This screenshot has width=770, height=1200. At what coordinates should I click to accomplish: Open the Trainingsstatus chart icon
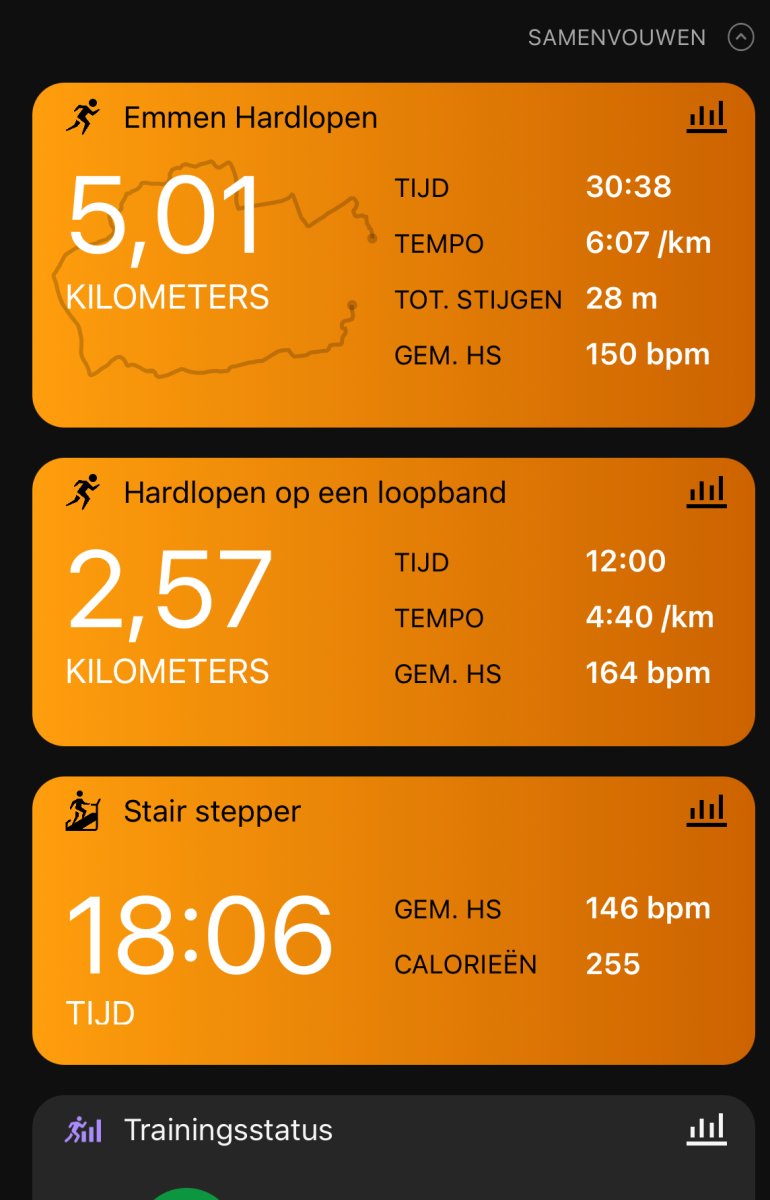point(706,1130)
